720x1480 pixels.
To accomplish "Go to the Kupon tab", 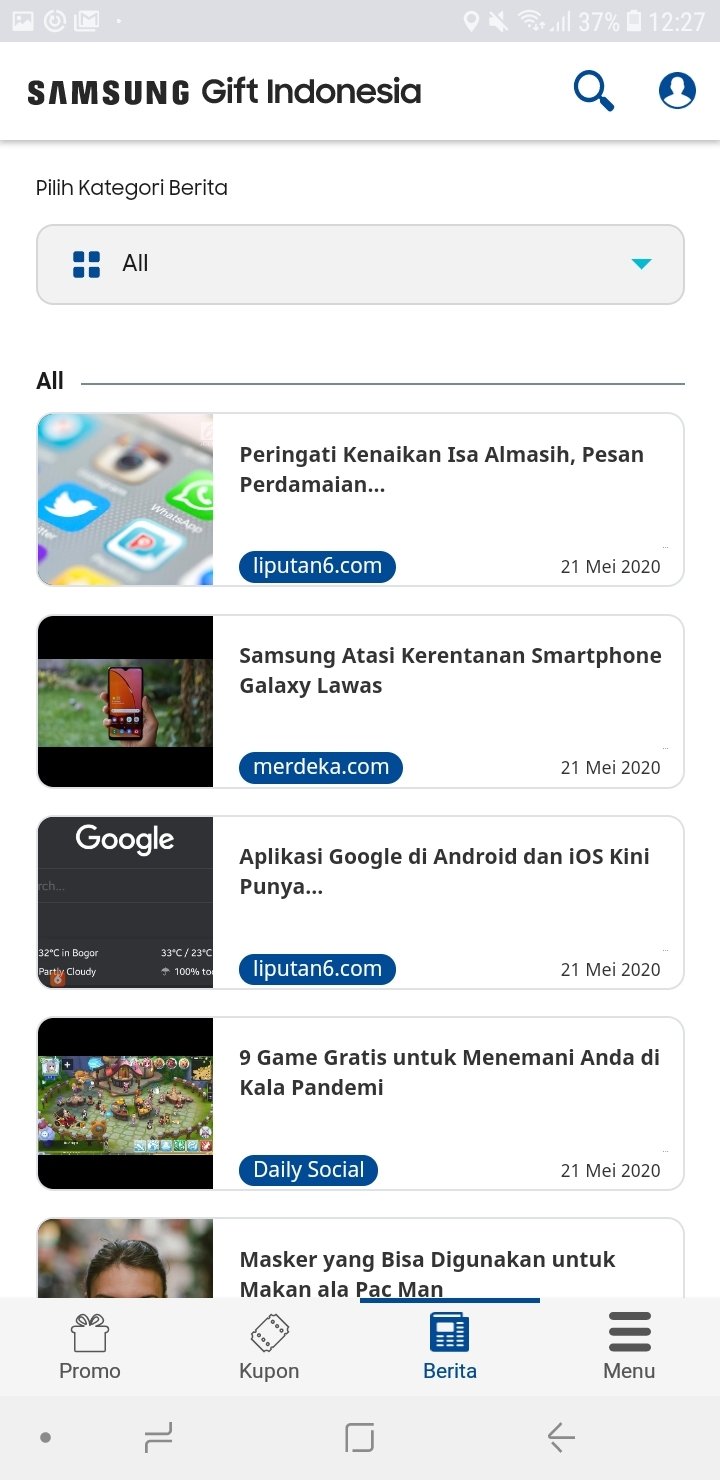I will tap(269, 1348).
